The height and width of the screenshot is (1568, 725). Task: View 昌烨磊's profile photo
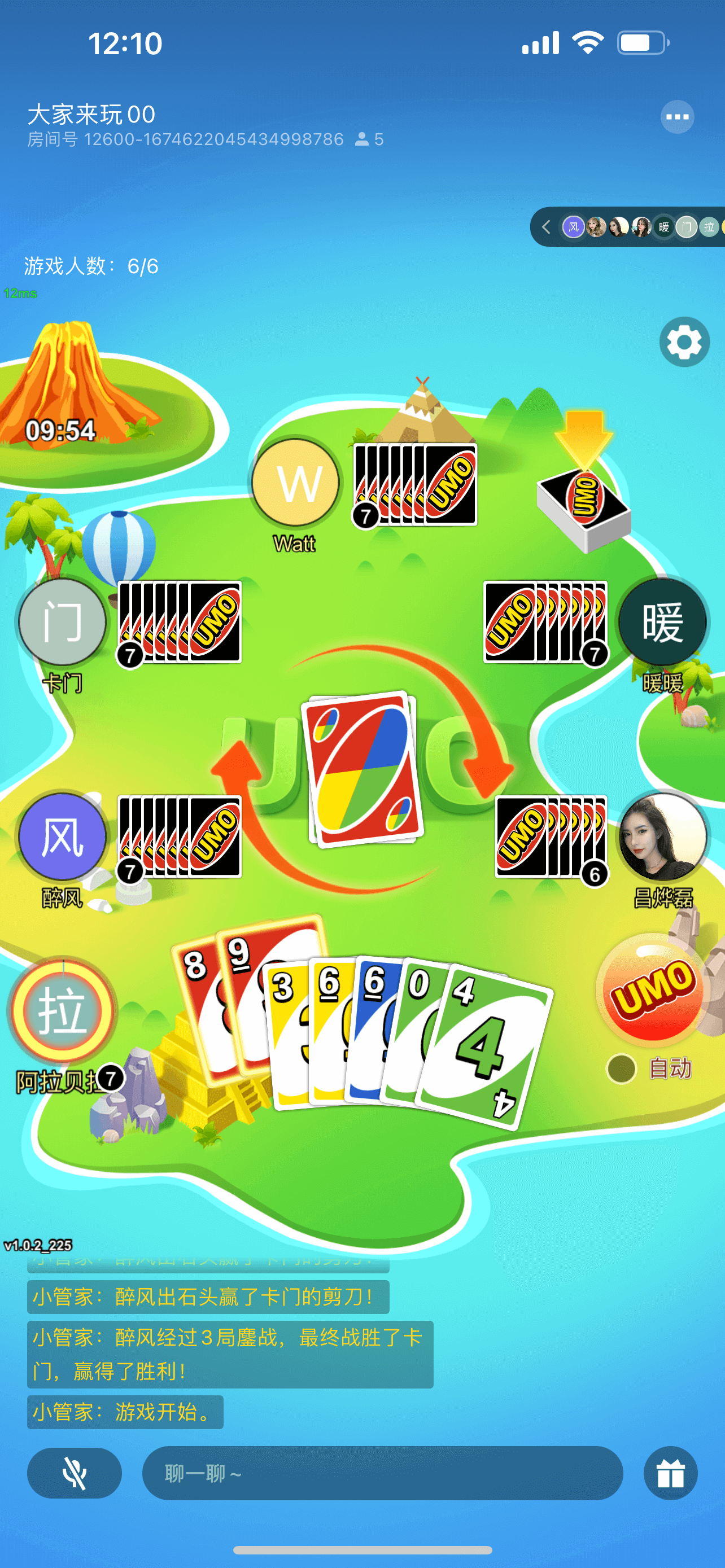click(x=662, y=836)
